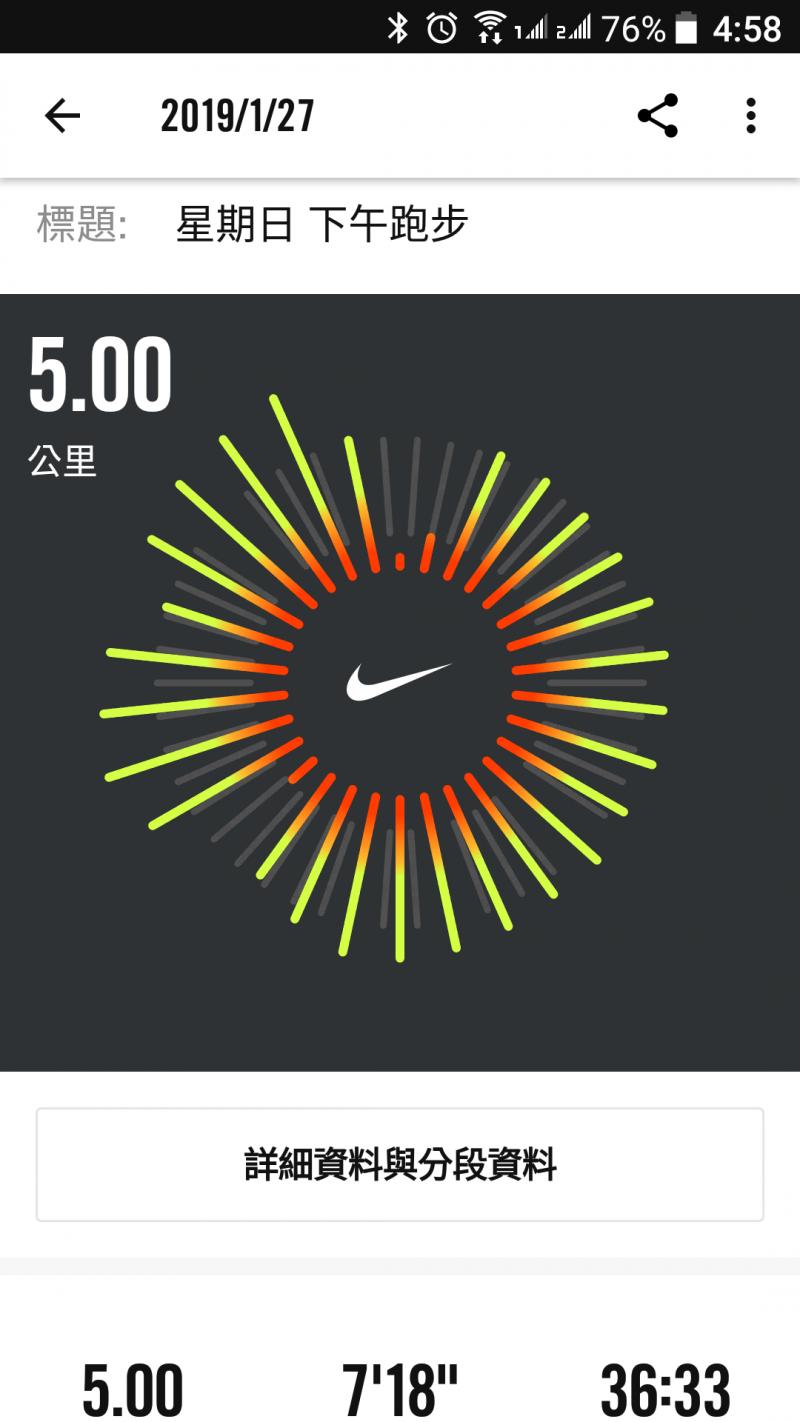The width and height of the screenshot is (800, 1422).
Task: Share this run
Action: 658,116
